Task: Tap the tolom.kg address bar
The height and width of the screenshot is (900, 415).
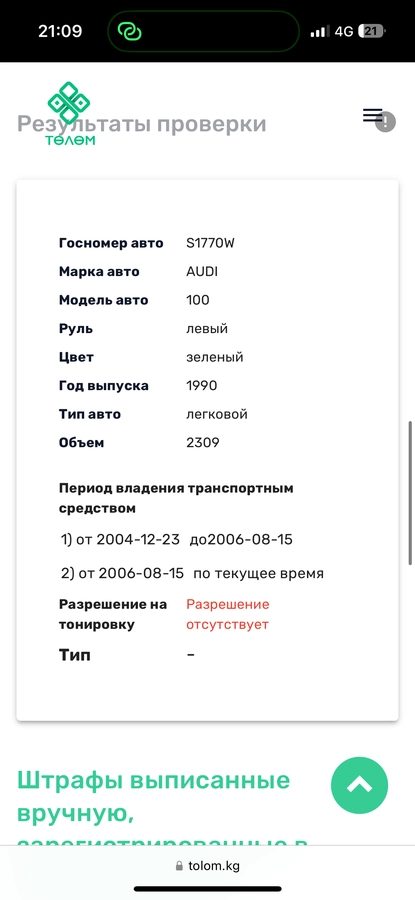Action: point(207,866)
